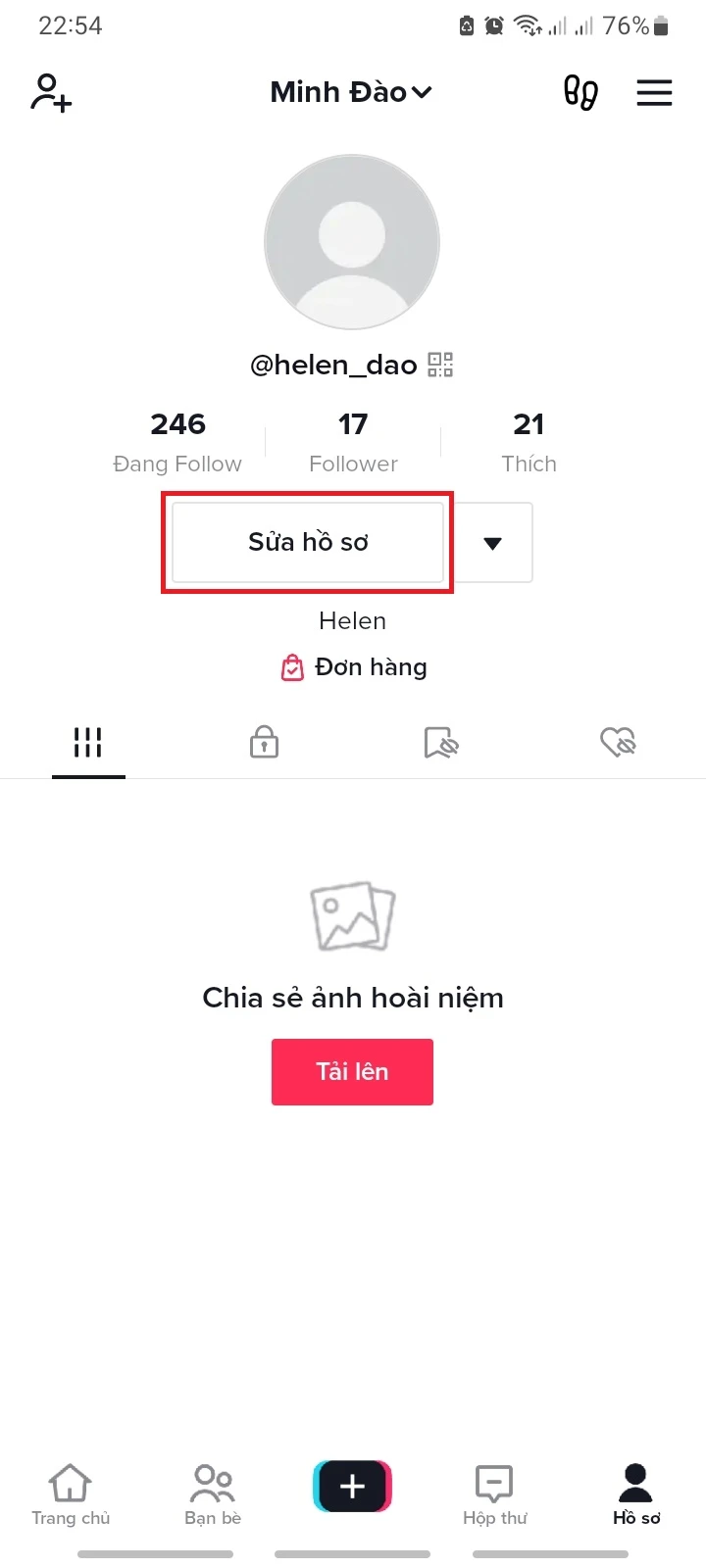Open Hộp thư inbox icon
706x1568 pixels.
493,1486
